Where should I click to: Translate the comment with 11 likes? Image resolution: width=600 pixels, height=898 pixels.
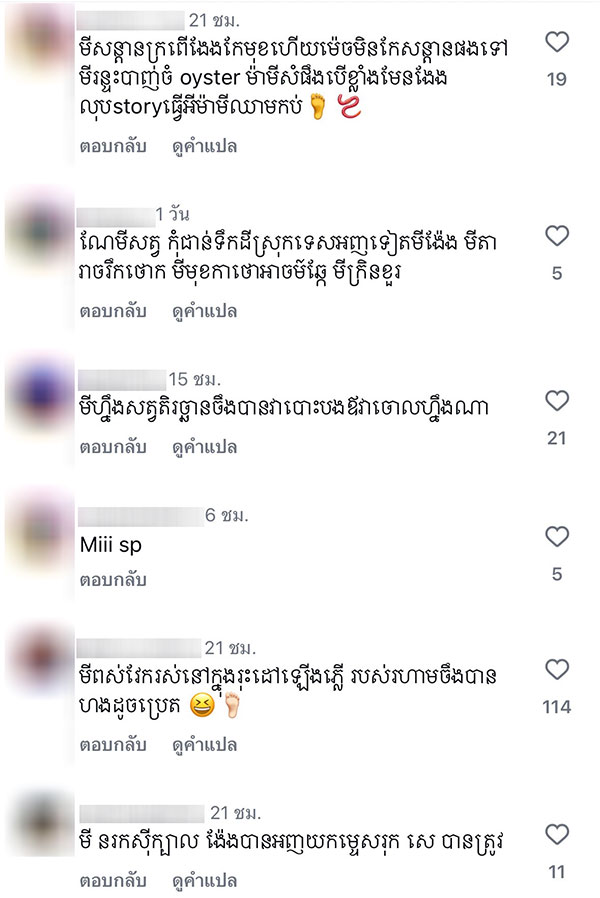click(204, 880)
